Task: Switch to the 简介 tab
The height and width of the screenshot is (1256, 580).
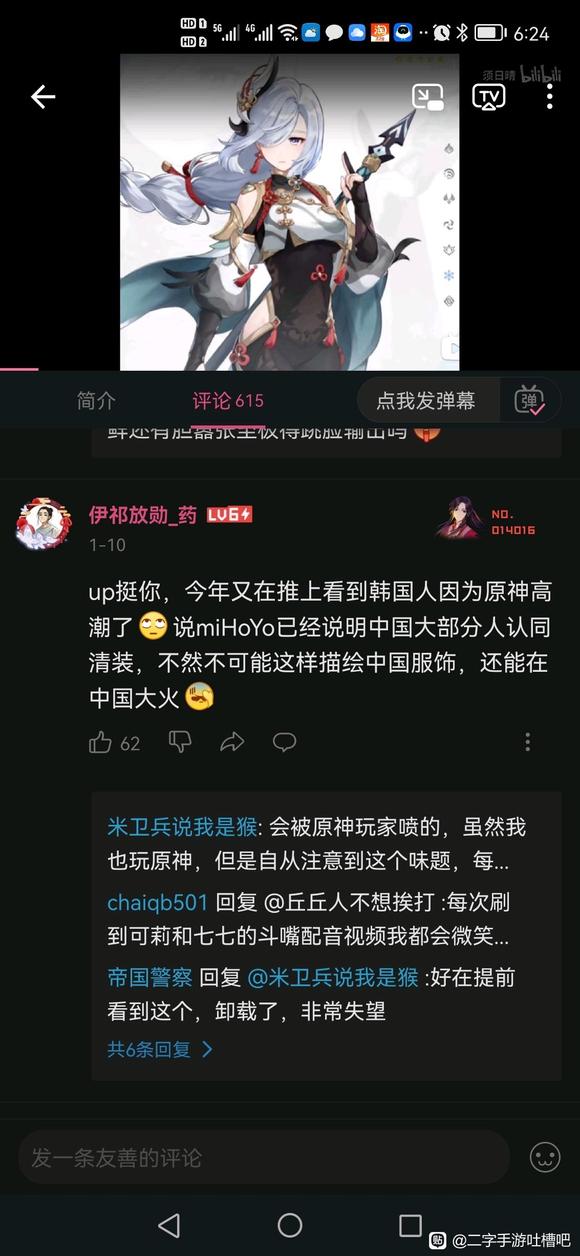Action: (x=96, y=401)
